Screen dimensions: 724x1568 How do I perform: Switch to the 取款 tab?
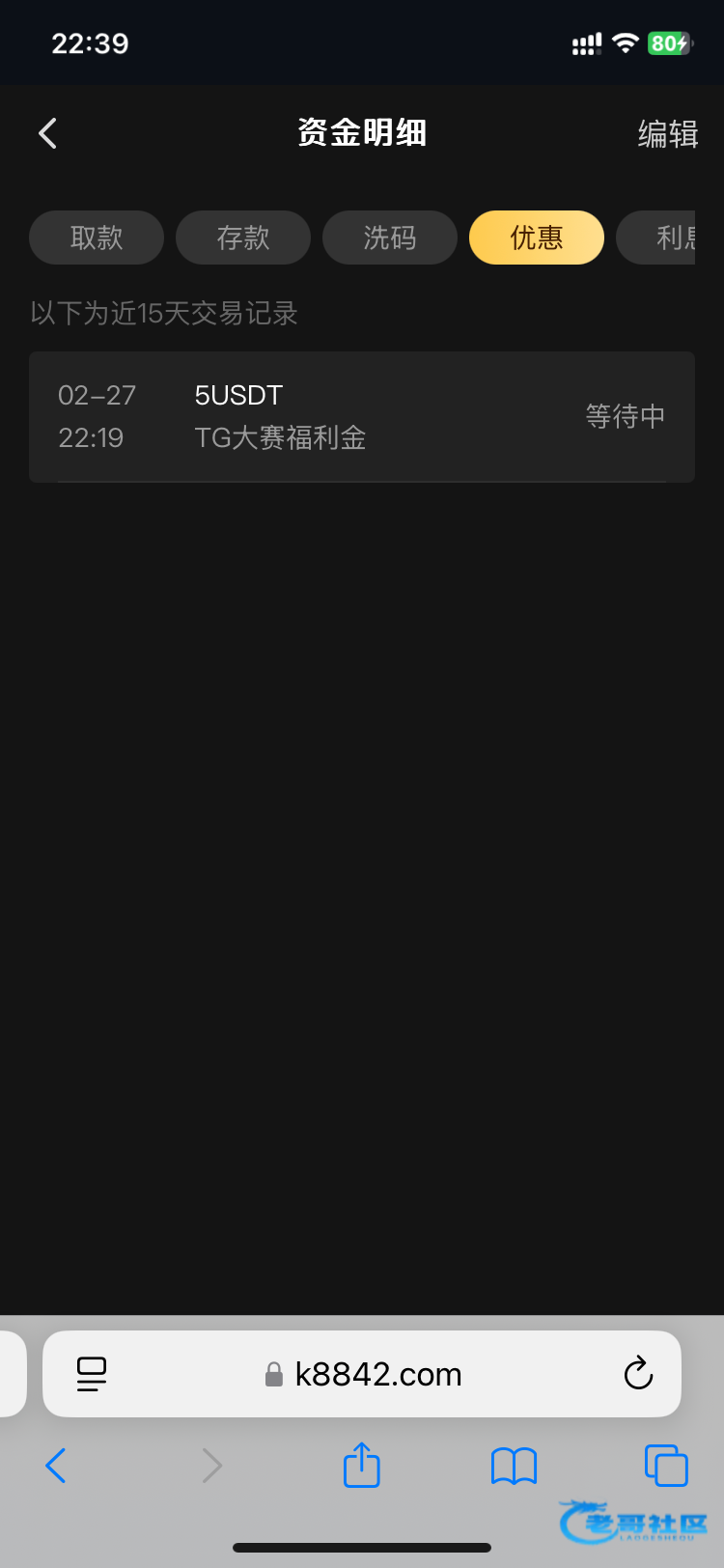(97, 238)
